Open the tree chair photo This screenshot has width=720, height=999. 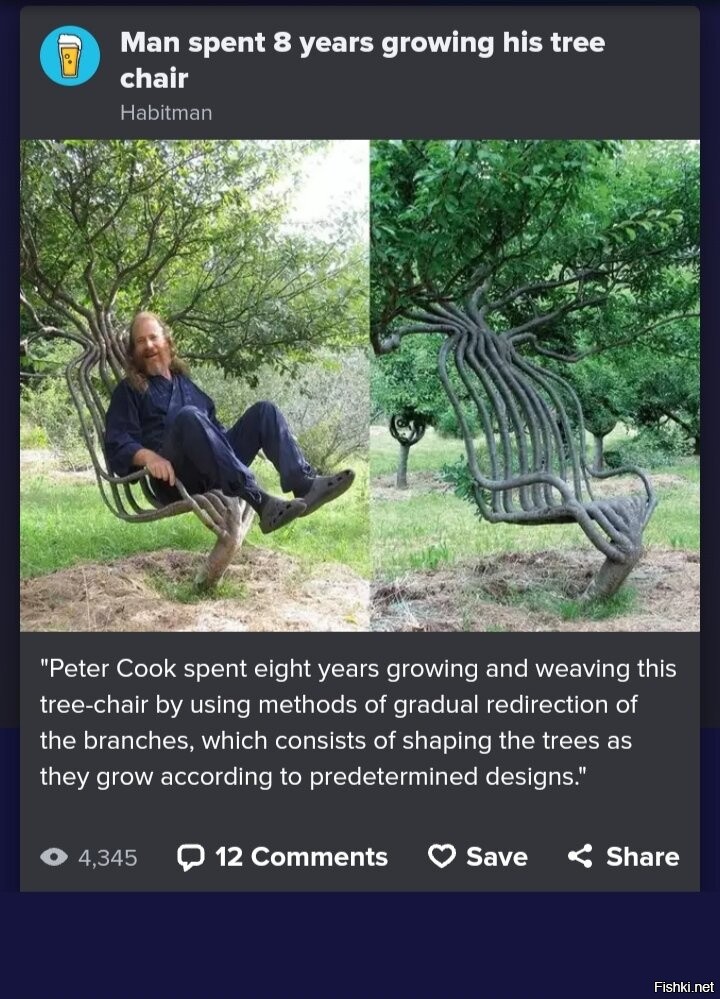pos(360,385)
